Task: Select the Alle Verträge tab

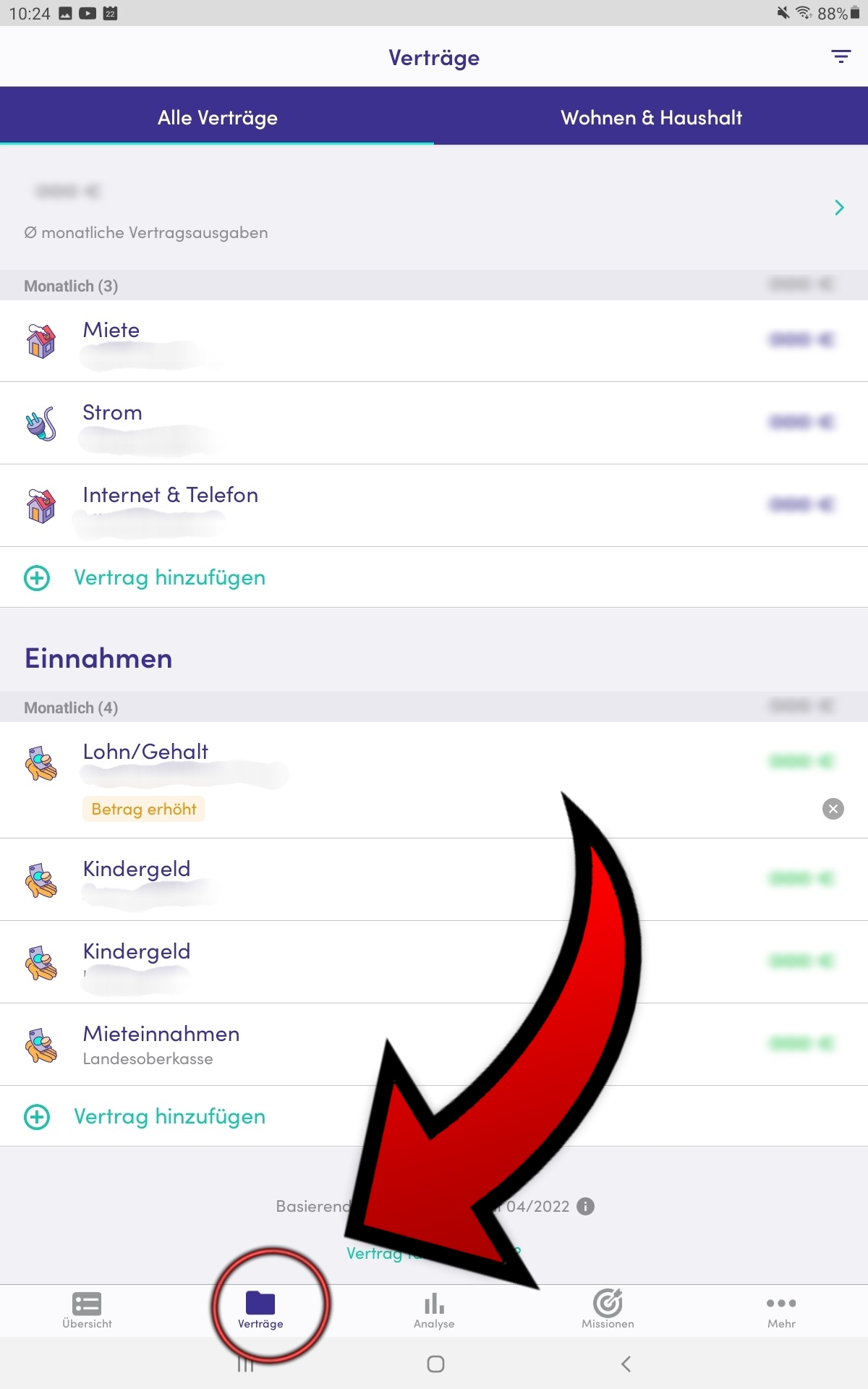Action: (217, 117)
